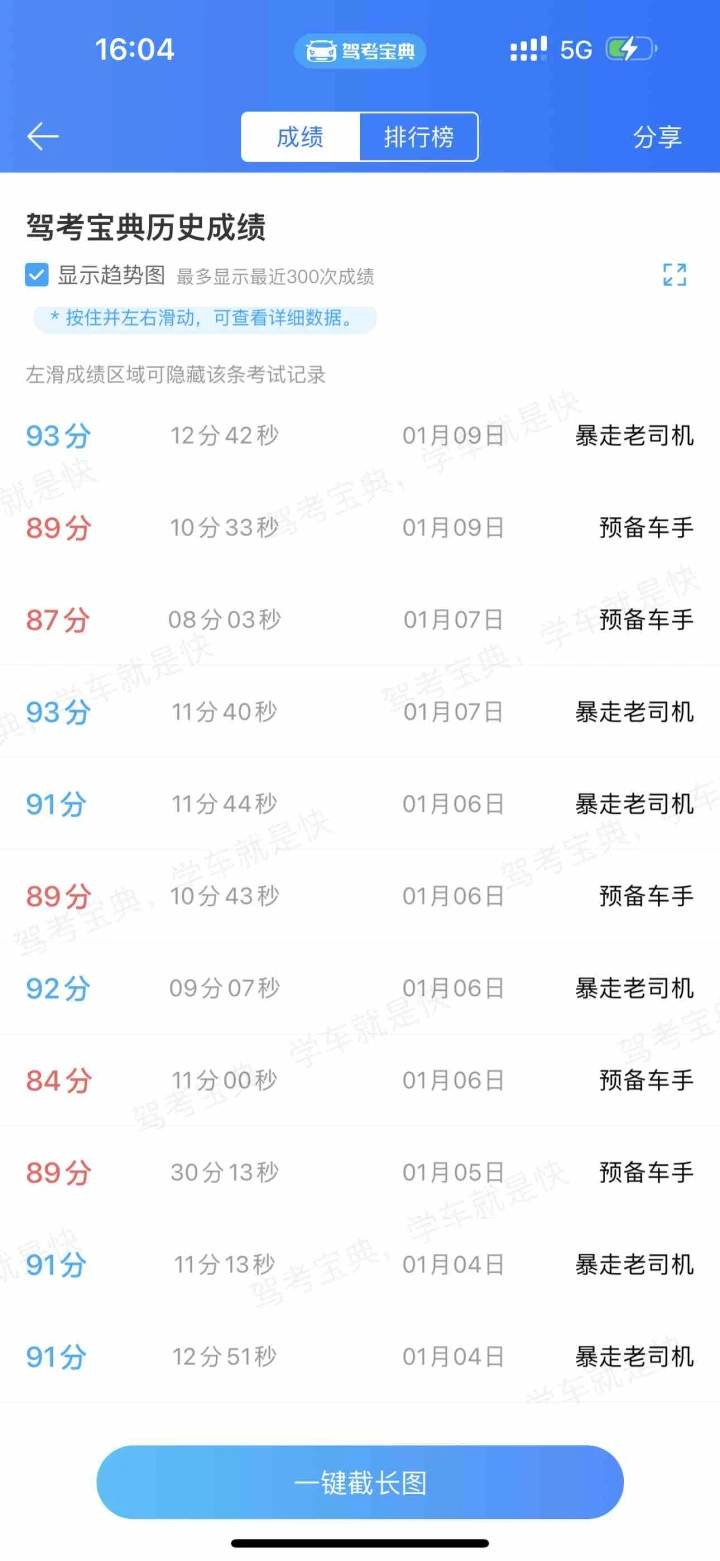Viewport: 720px width, 1561px height.
Task: Expand to fullscreen view icon
Action: coord(675,275)
